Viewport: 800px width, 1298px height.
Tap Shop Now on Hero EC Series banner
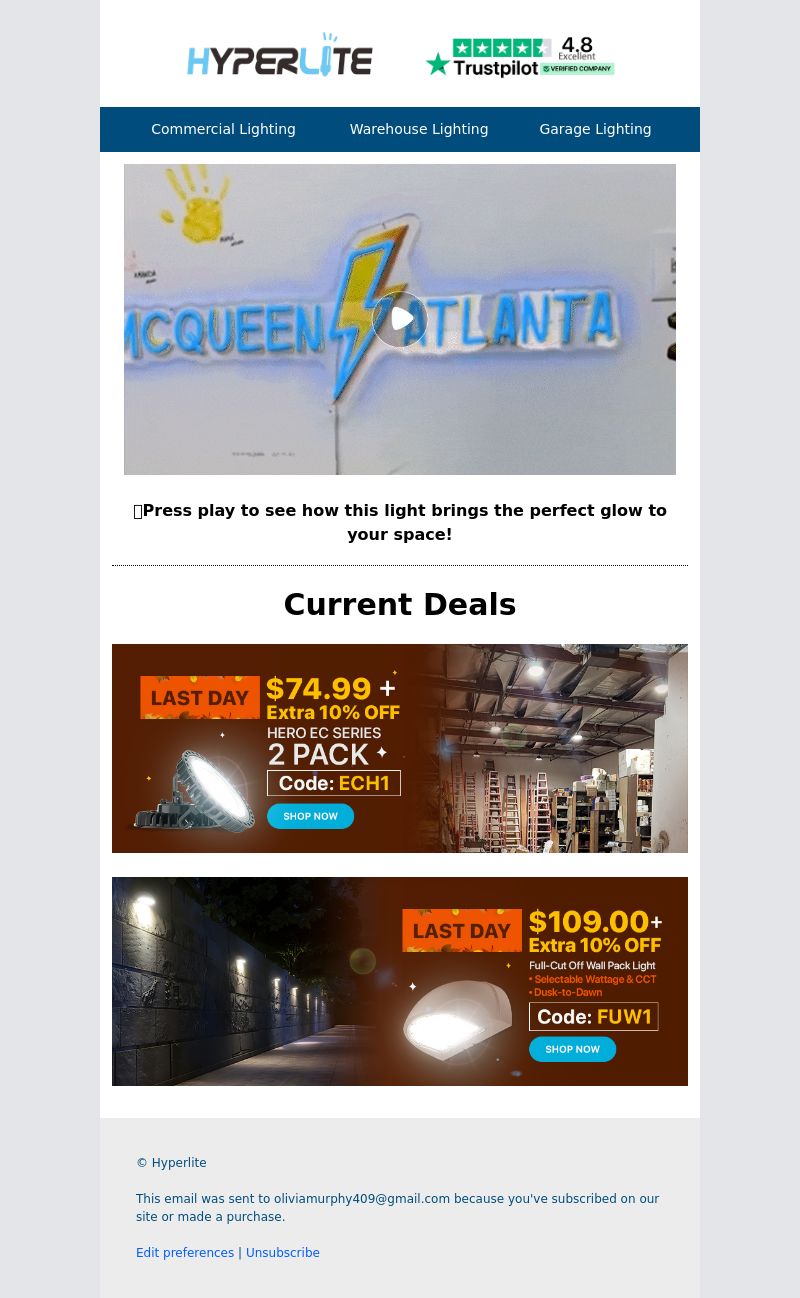pyautogui.click(x=310, y=817)
